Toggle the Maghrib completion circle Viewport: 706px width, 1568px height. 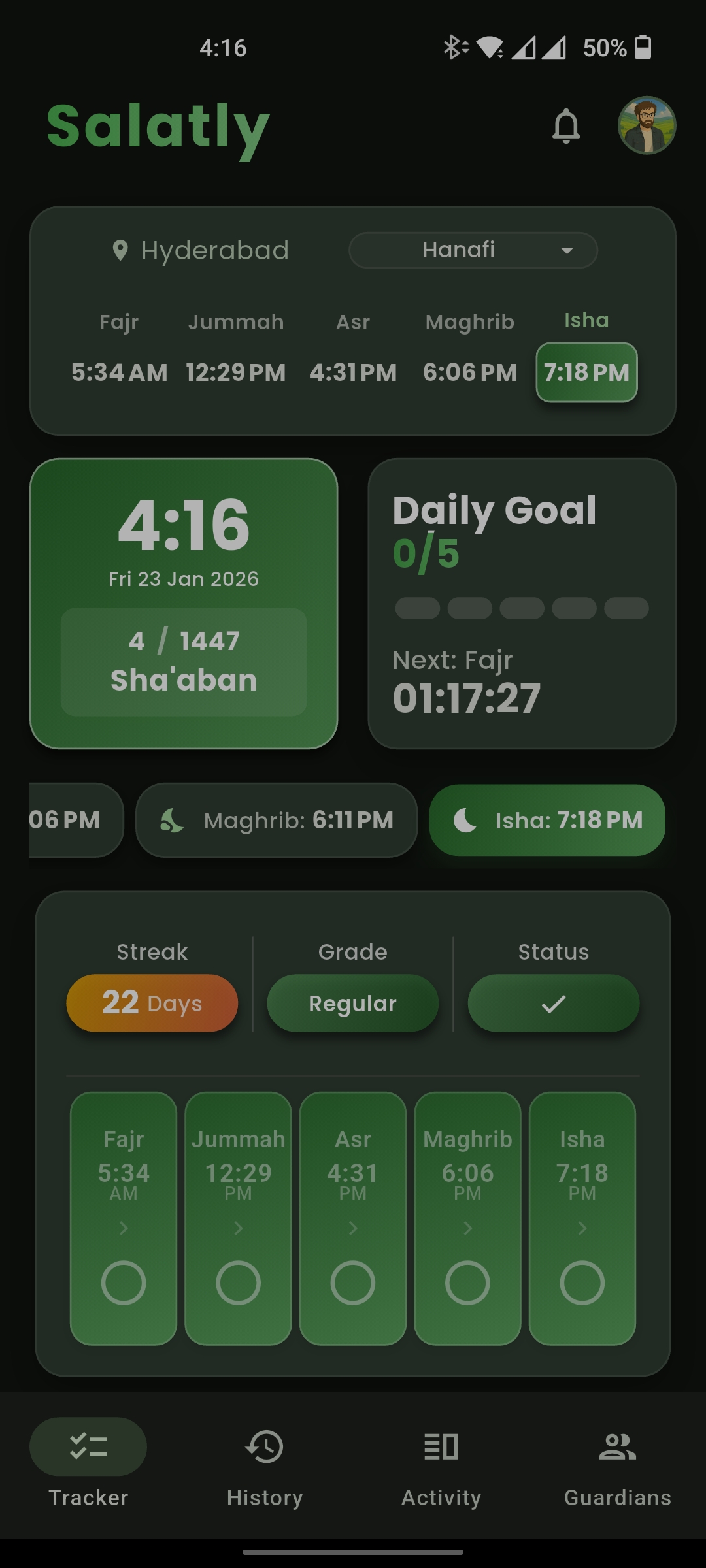coord(467,1282)
